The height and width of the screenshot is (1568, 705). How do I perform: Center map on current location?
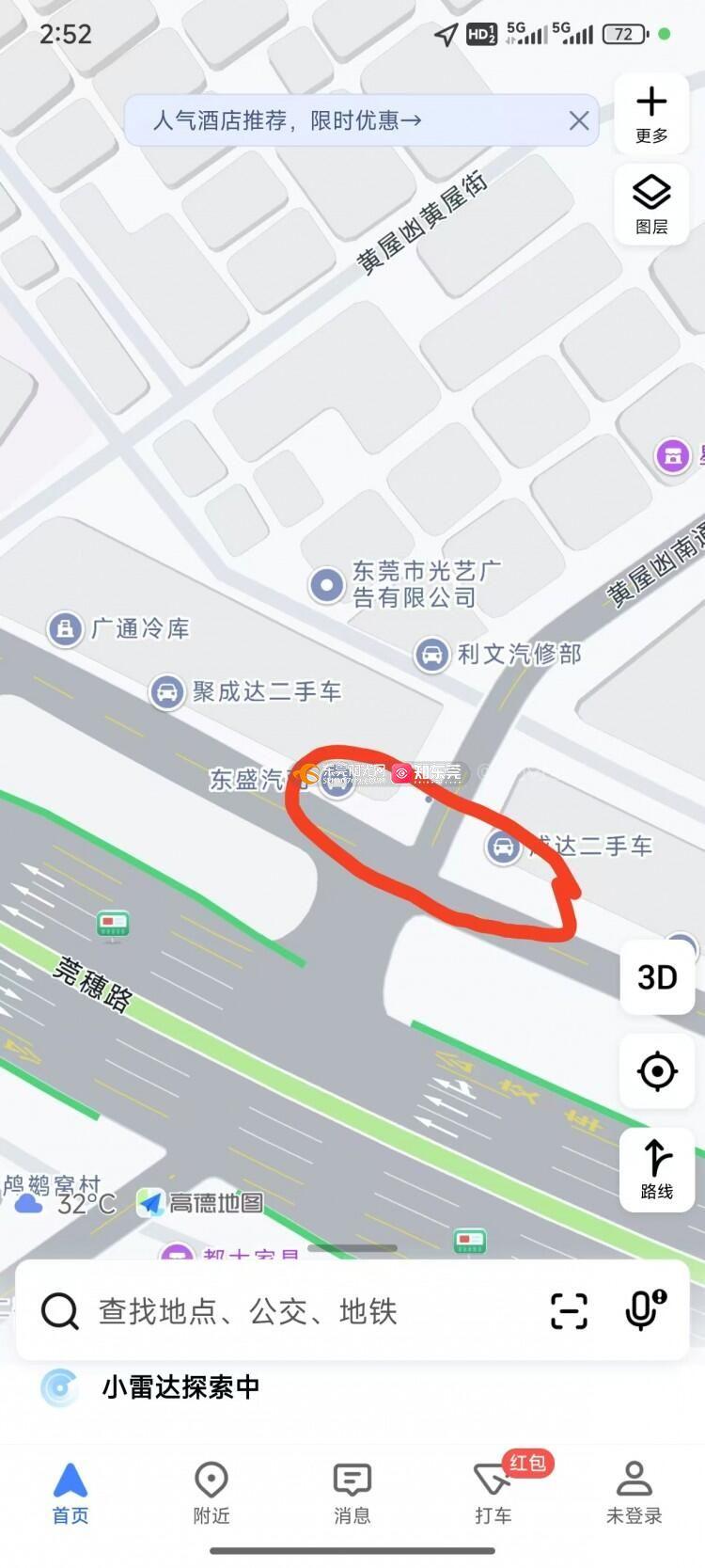pos(657,1070)
